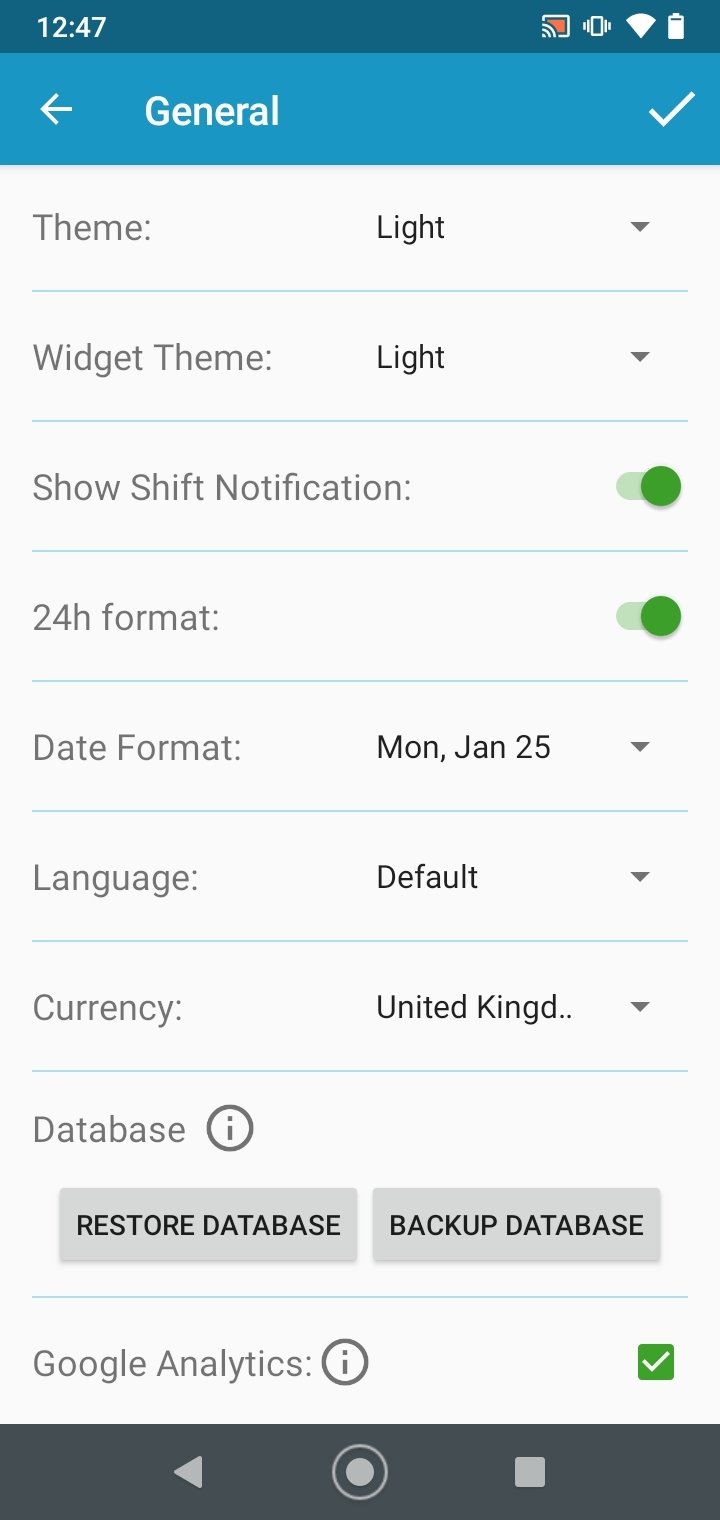Viewport: 720px width, 1520px height.
Task: Tap the Backup Database button
Action: coord(516,1225)
